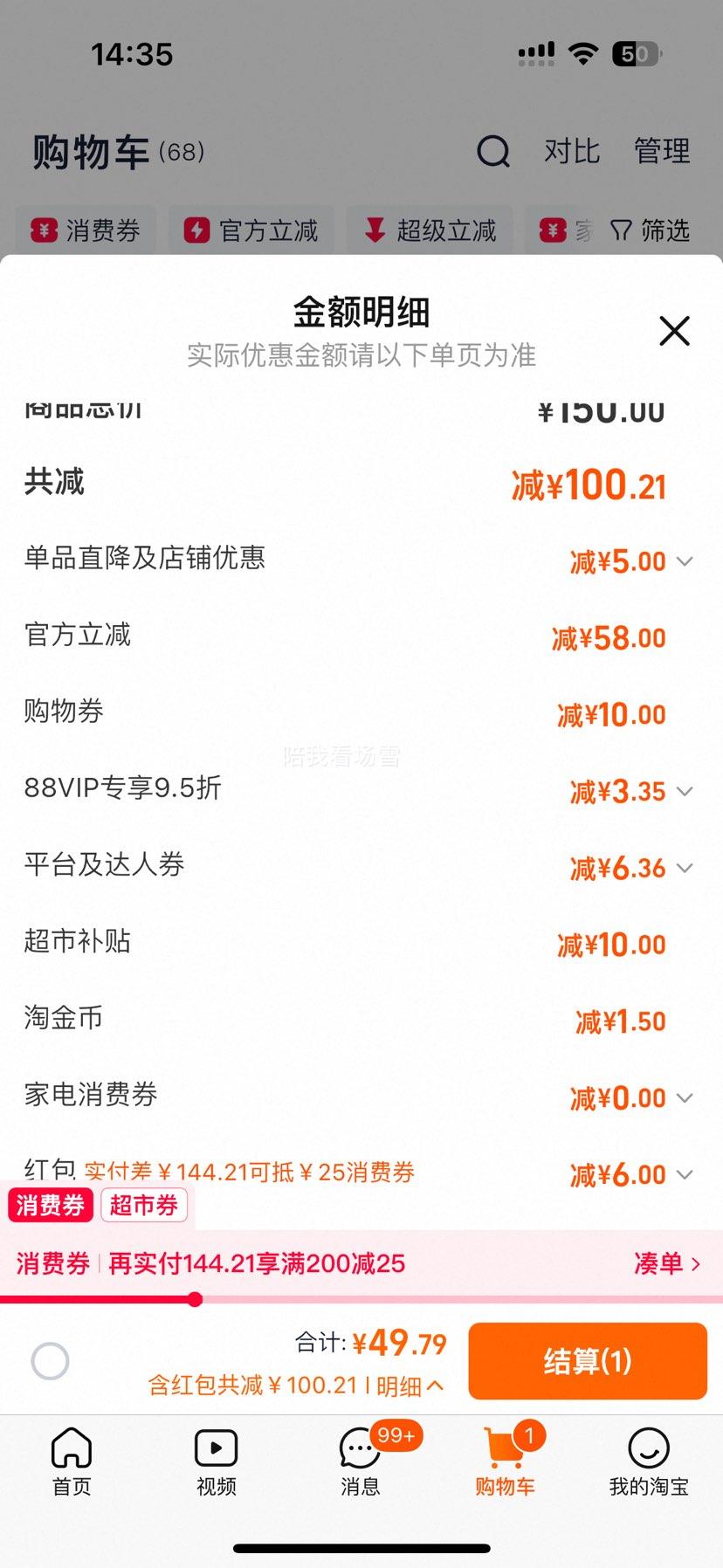Screen dimensions: 723x1568
Task: Tap the 超级立减 arrow filter chip
Action: pos(430,230)
